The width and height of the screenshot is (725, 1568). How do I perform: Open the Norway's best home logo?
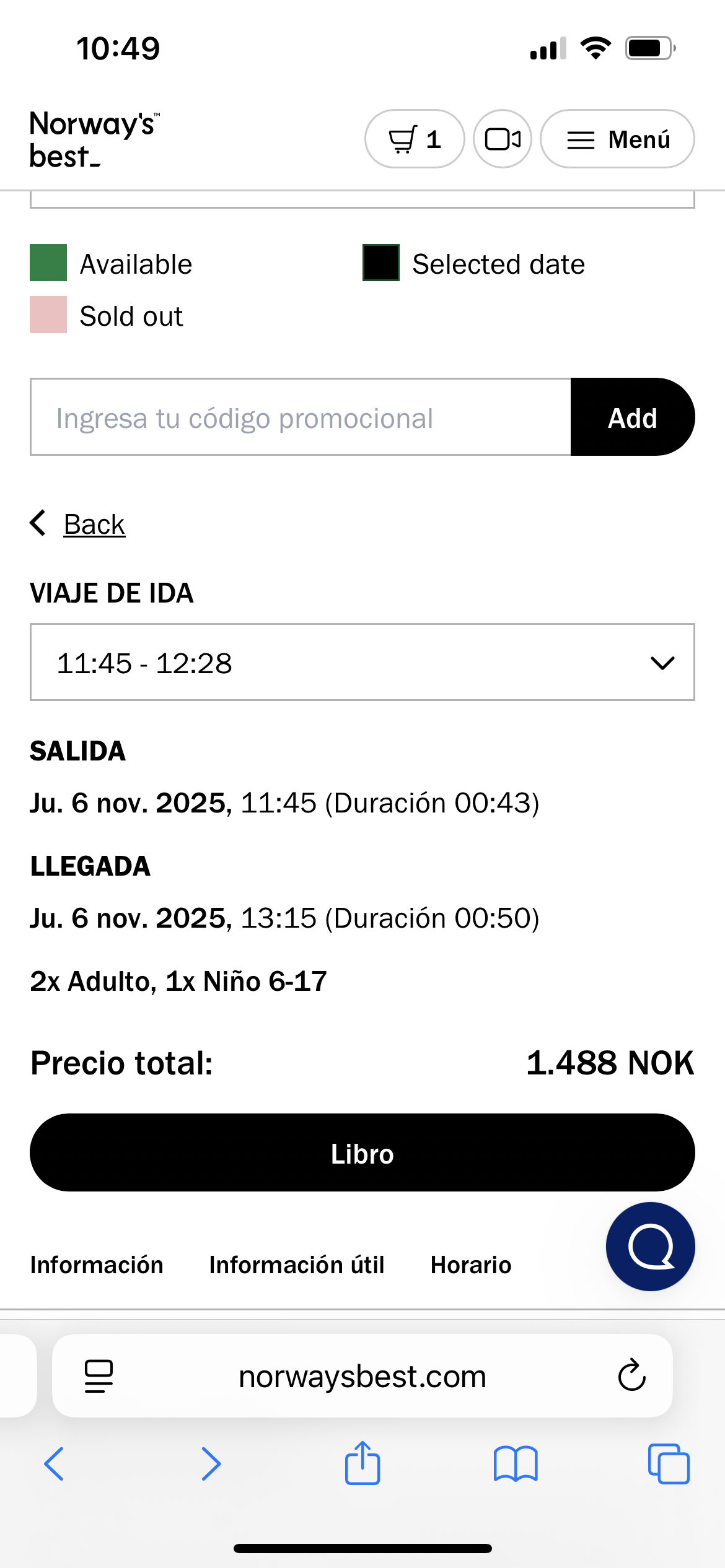coord(93,139)
